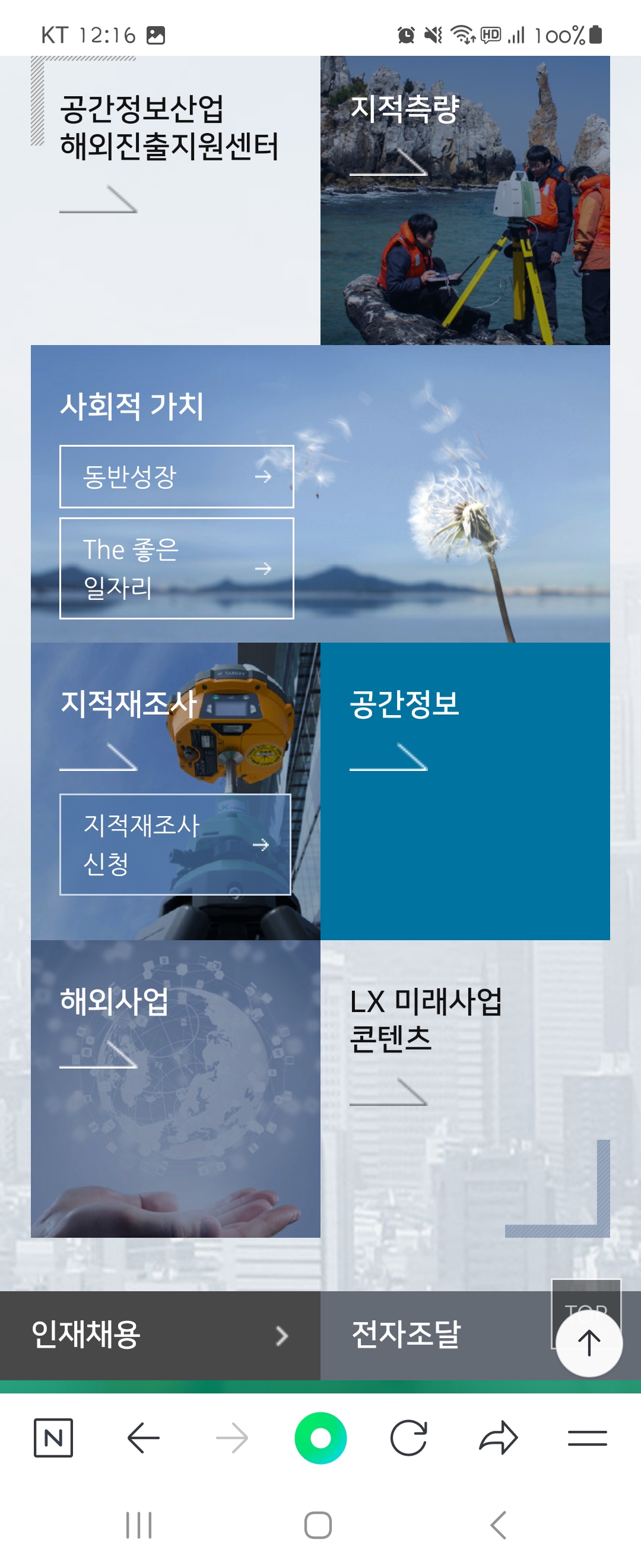Image resolution: width=641 pixels, height=1568 pixels.
Task: Open Naver home with the N icon
Action: point(53,1438)
